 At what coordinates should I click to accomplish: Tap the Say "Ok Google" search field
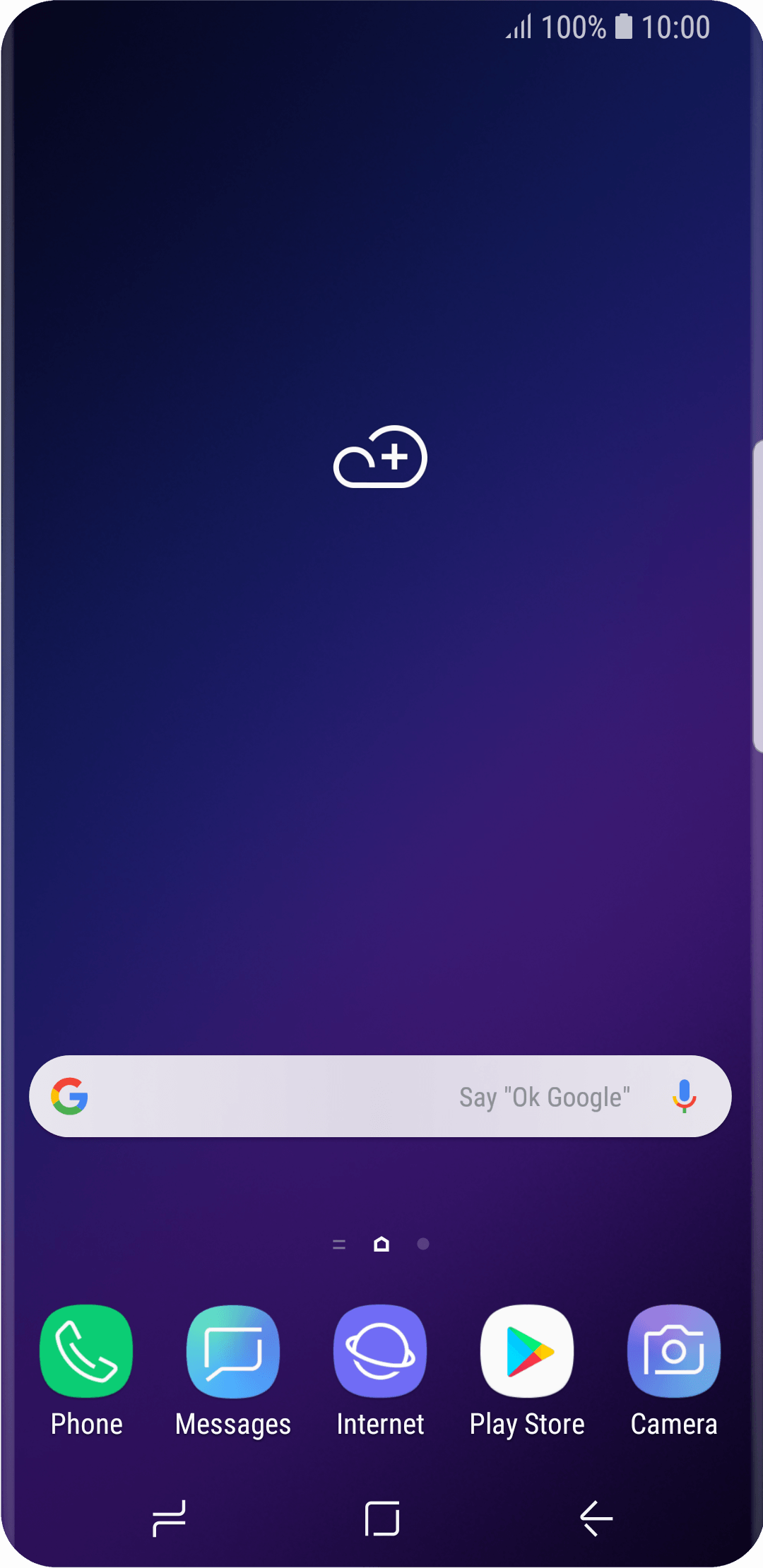click(544, 1096)
